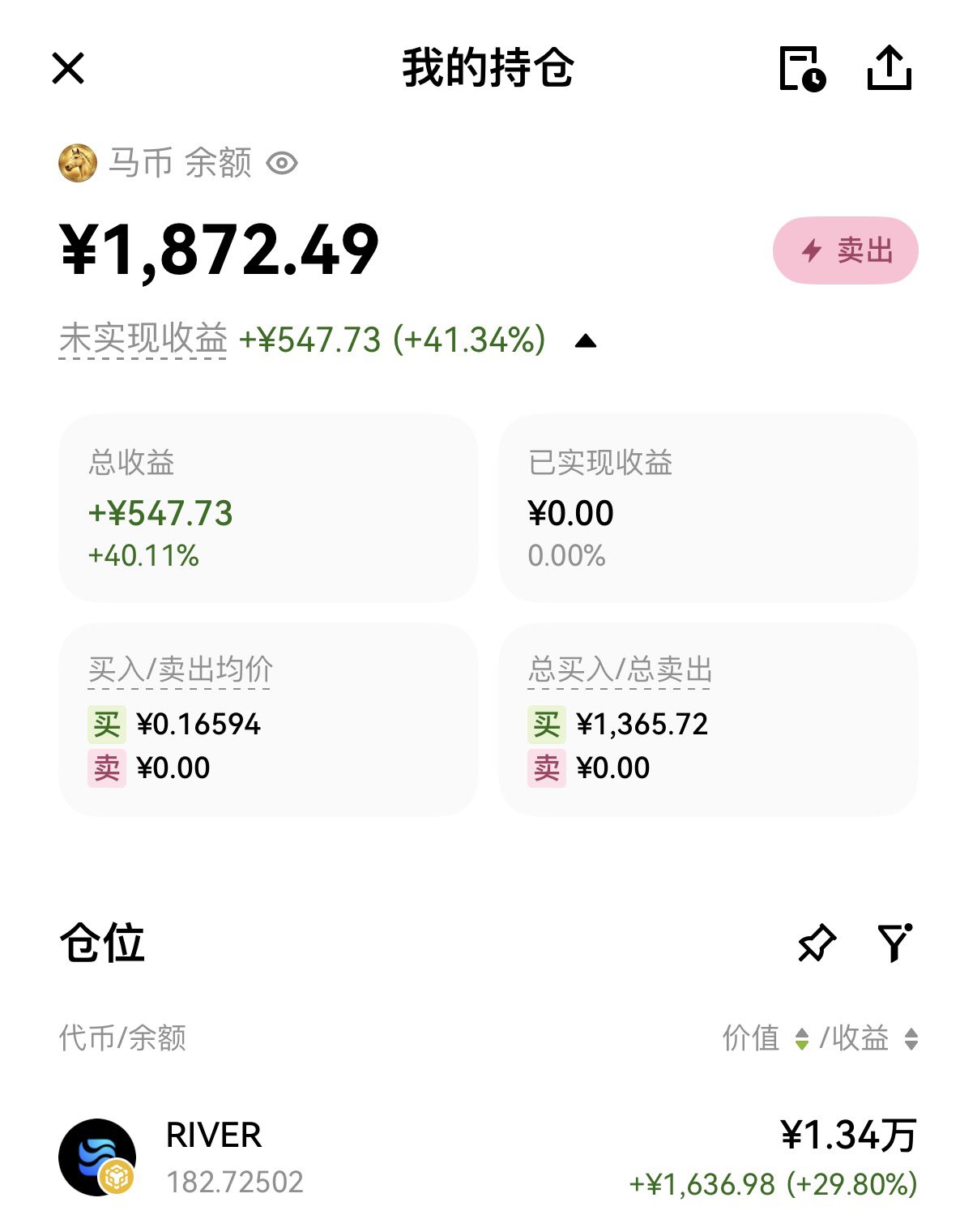Show explanation for 未实现收益
Viewport: 977px width, 1232px height.
tap(143, 340)
